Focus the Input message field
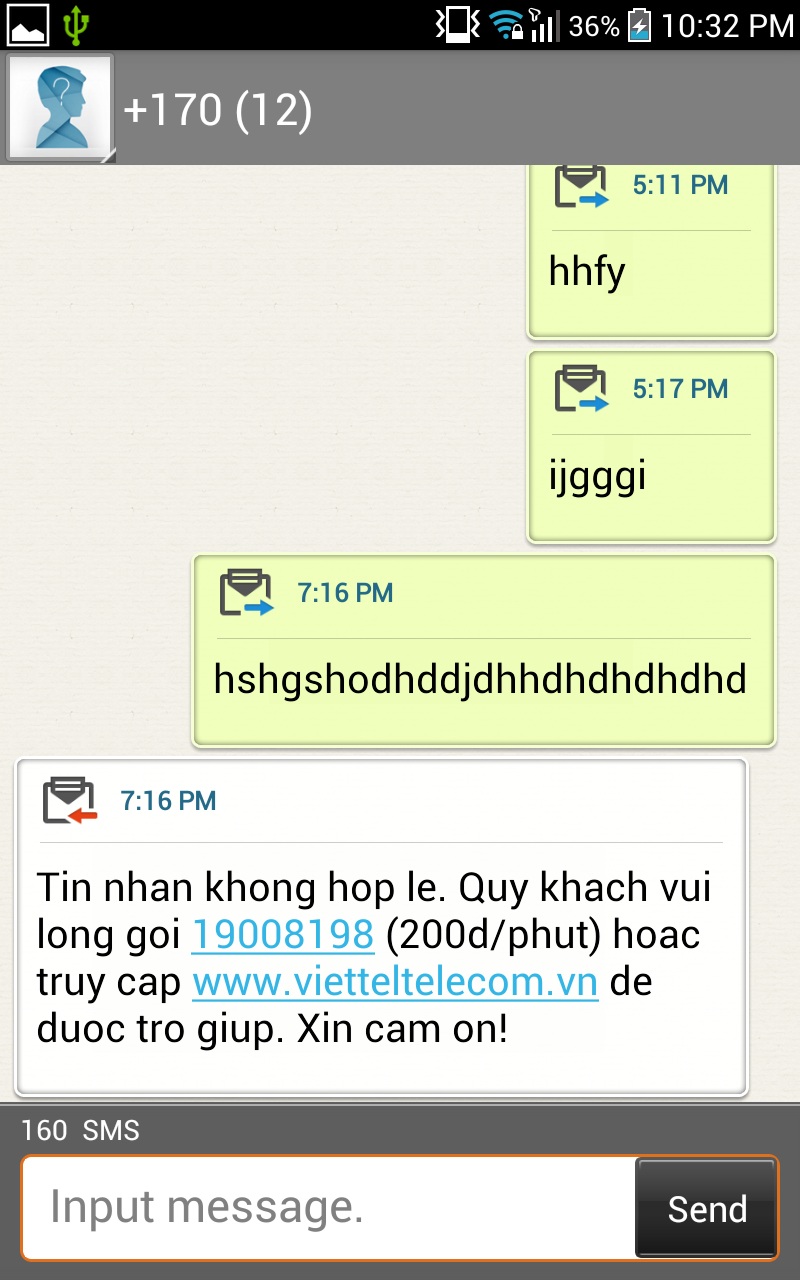800x1280 pixels. (x=330, y=1208)
